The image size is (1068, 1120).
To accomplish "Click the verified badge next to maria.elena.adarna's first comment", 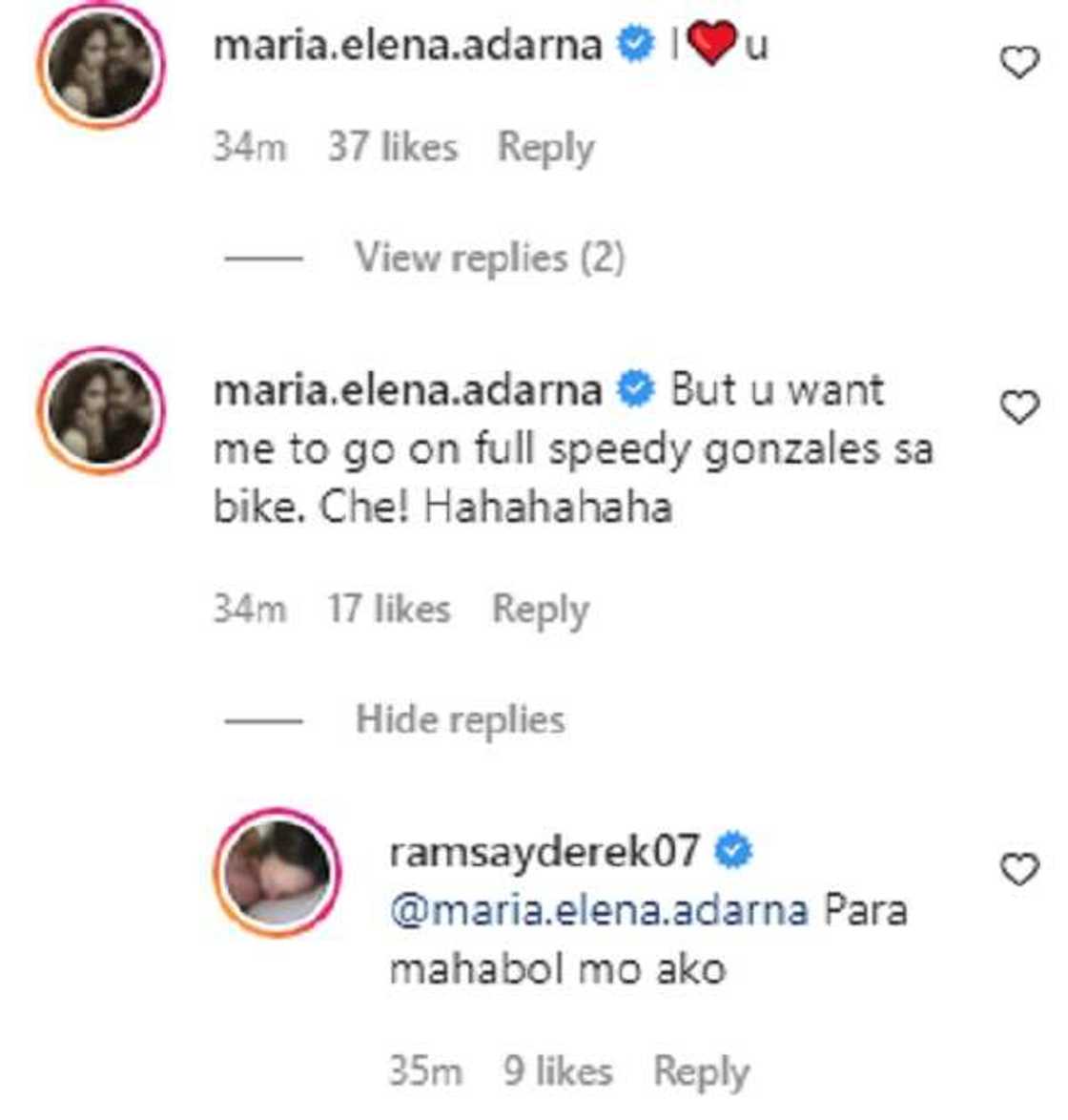I will pyautogui.click(x=632, y=42).
